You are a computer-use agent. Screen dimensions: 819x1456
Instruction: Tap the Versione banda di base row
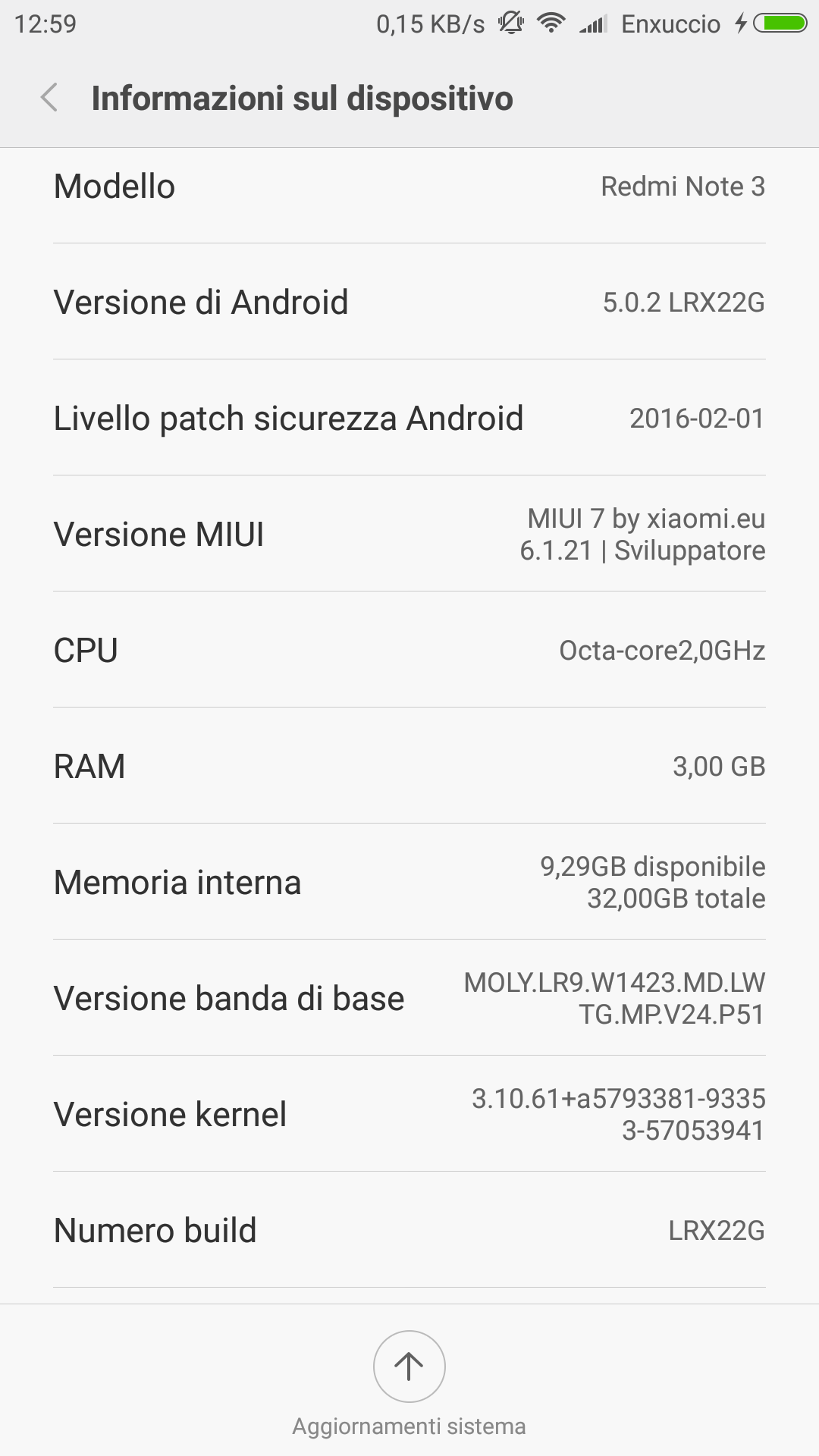pyautogui.click(x=409, y=998)
